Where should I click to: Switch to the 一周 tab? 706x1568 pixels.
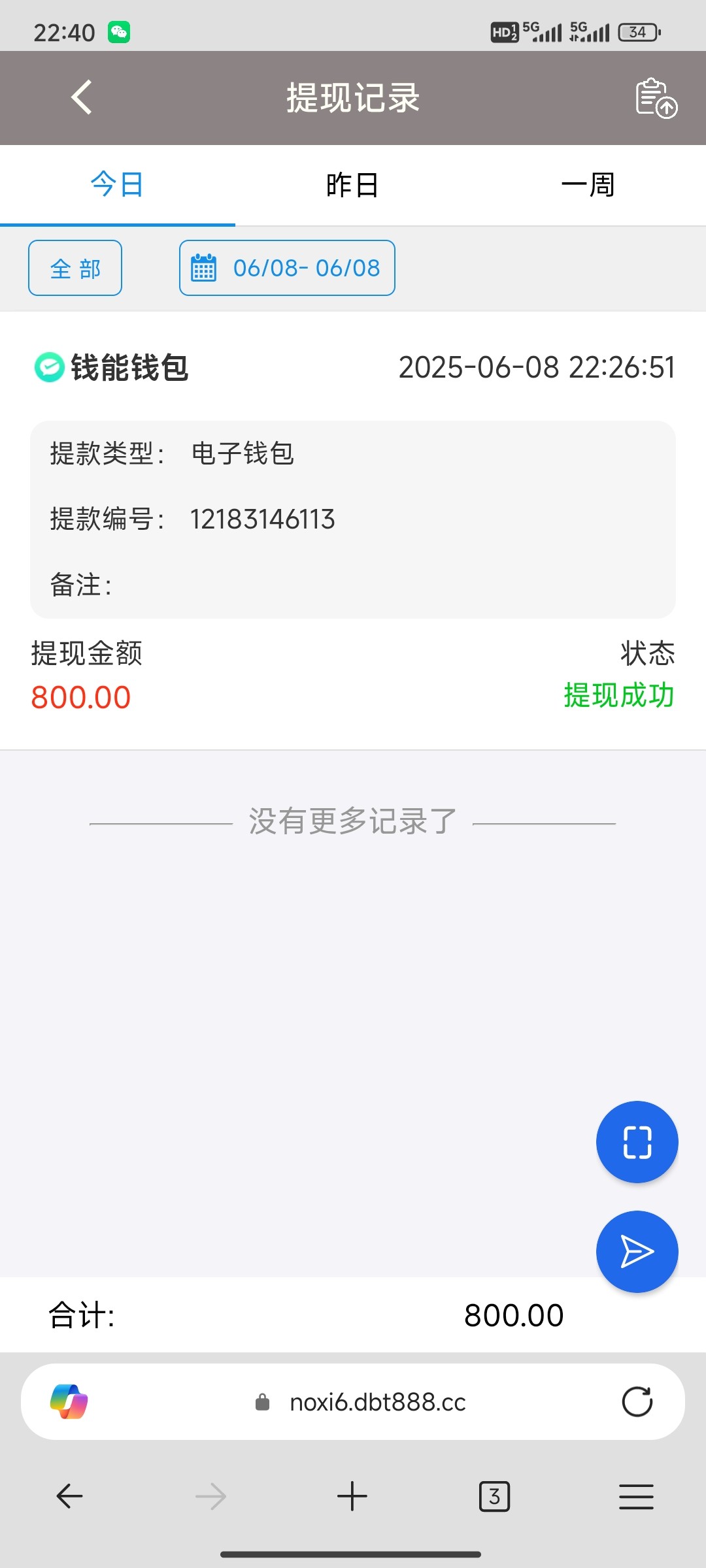click(588, 185)
